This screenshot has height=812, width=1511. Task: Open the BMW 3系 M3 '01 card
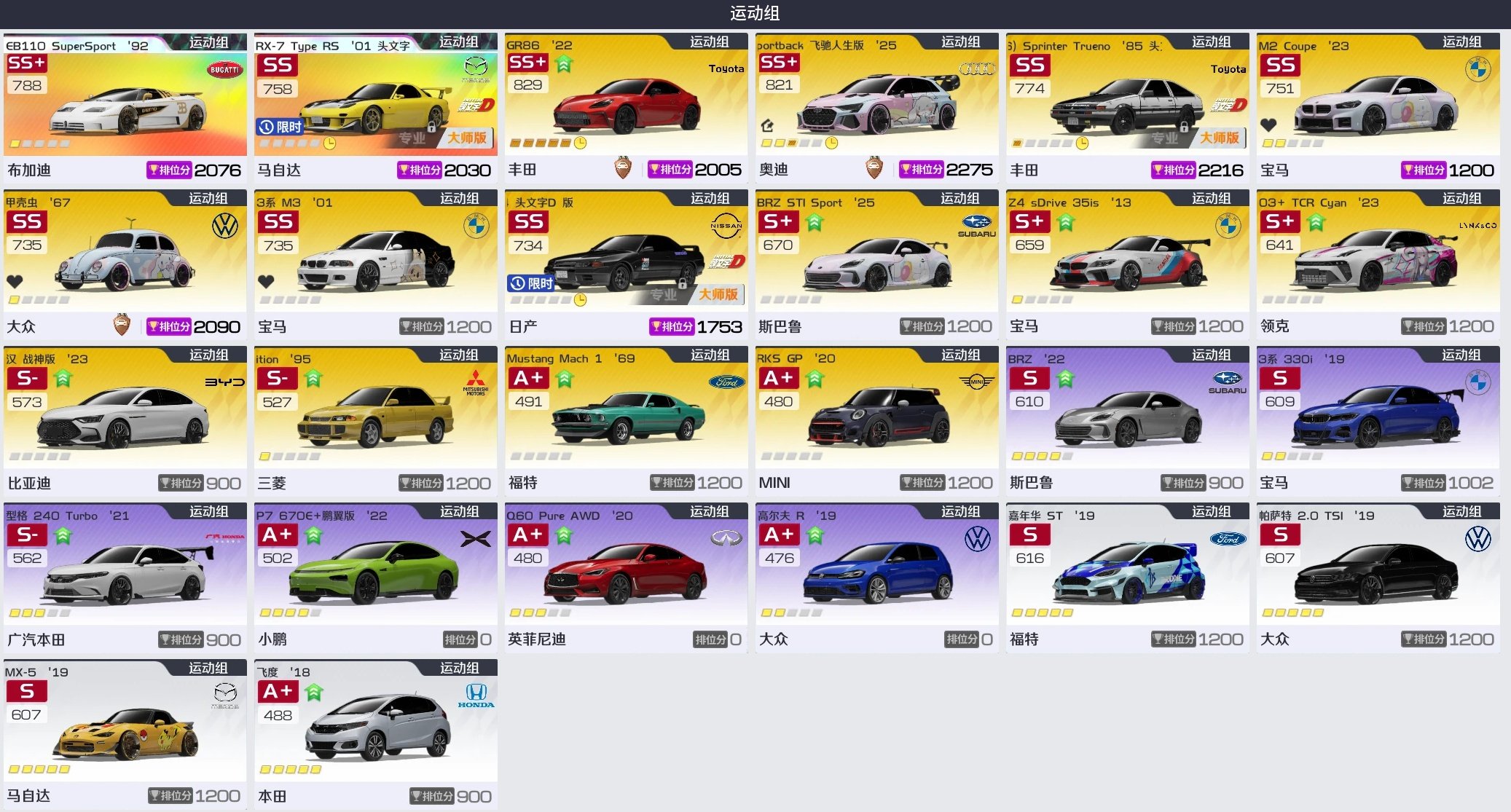[376, 264]
